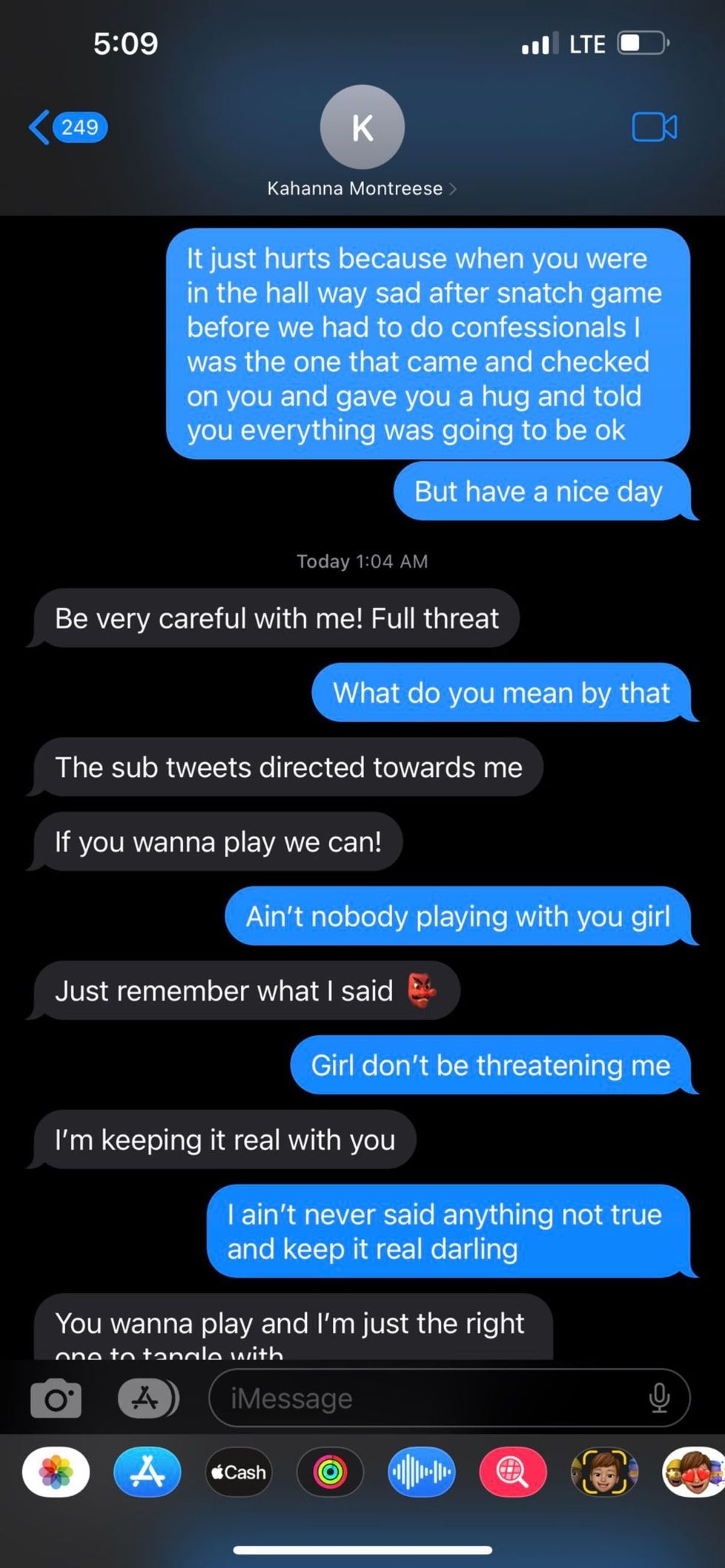Open the Memoji app
This screenshot has height=1568, width=725.
point(604,1472)
